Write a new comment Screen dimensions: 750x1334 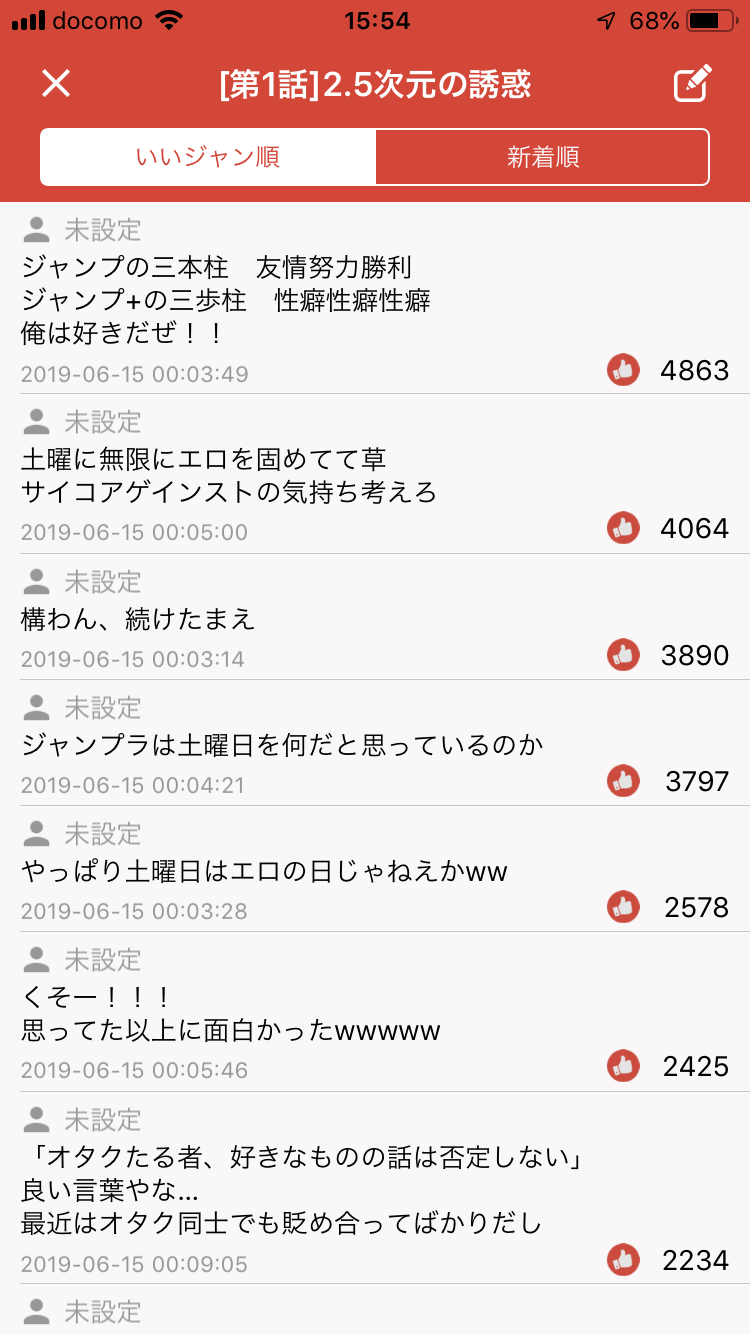(692, 84)
